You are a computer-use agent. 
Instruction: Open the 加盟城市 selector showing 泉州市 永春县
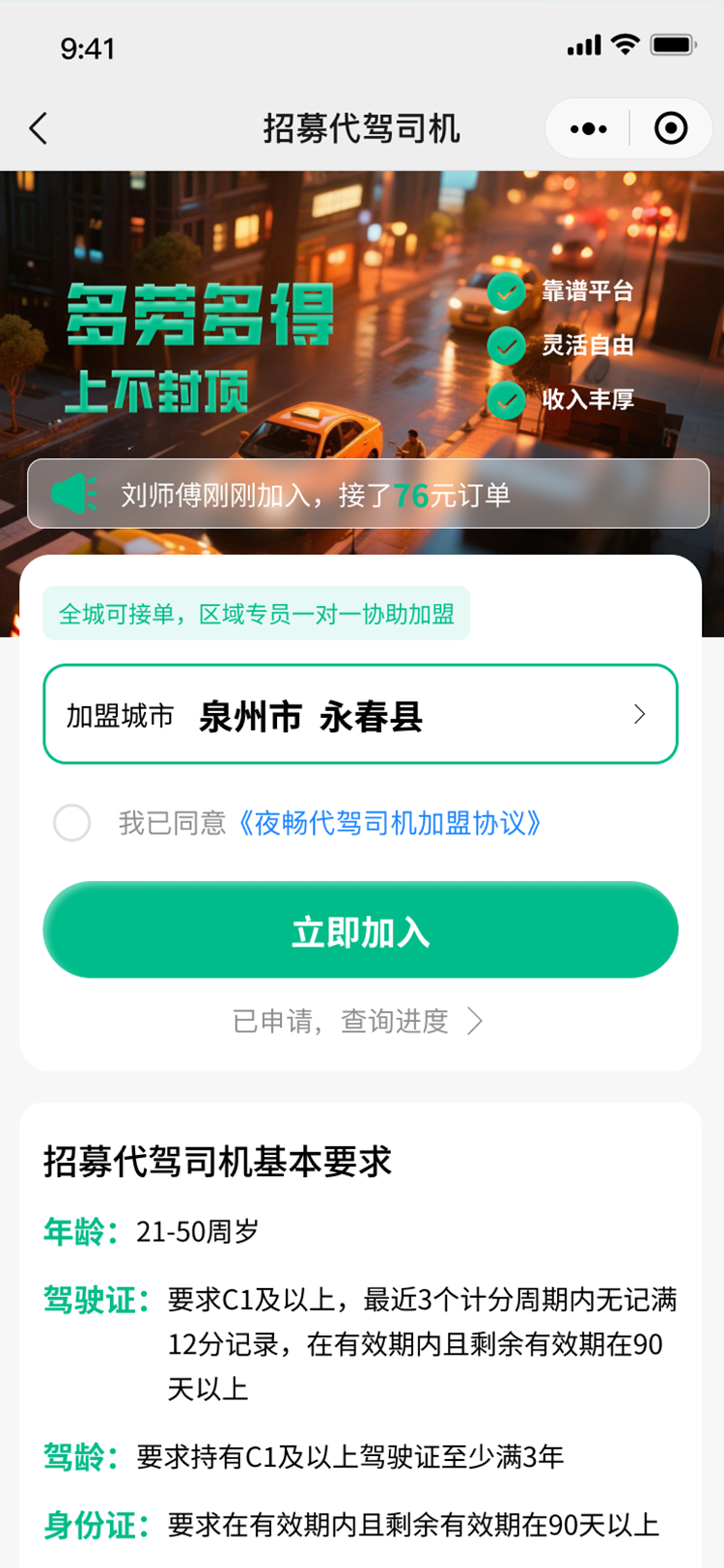click(x=360, y=715)
